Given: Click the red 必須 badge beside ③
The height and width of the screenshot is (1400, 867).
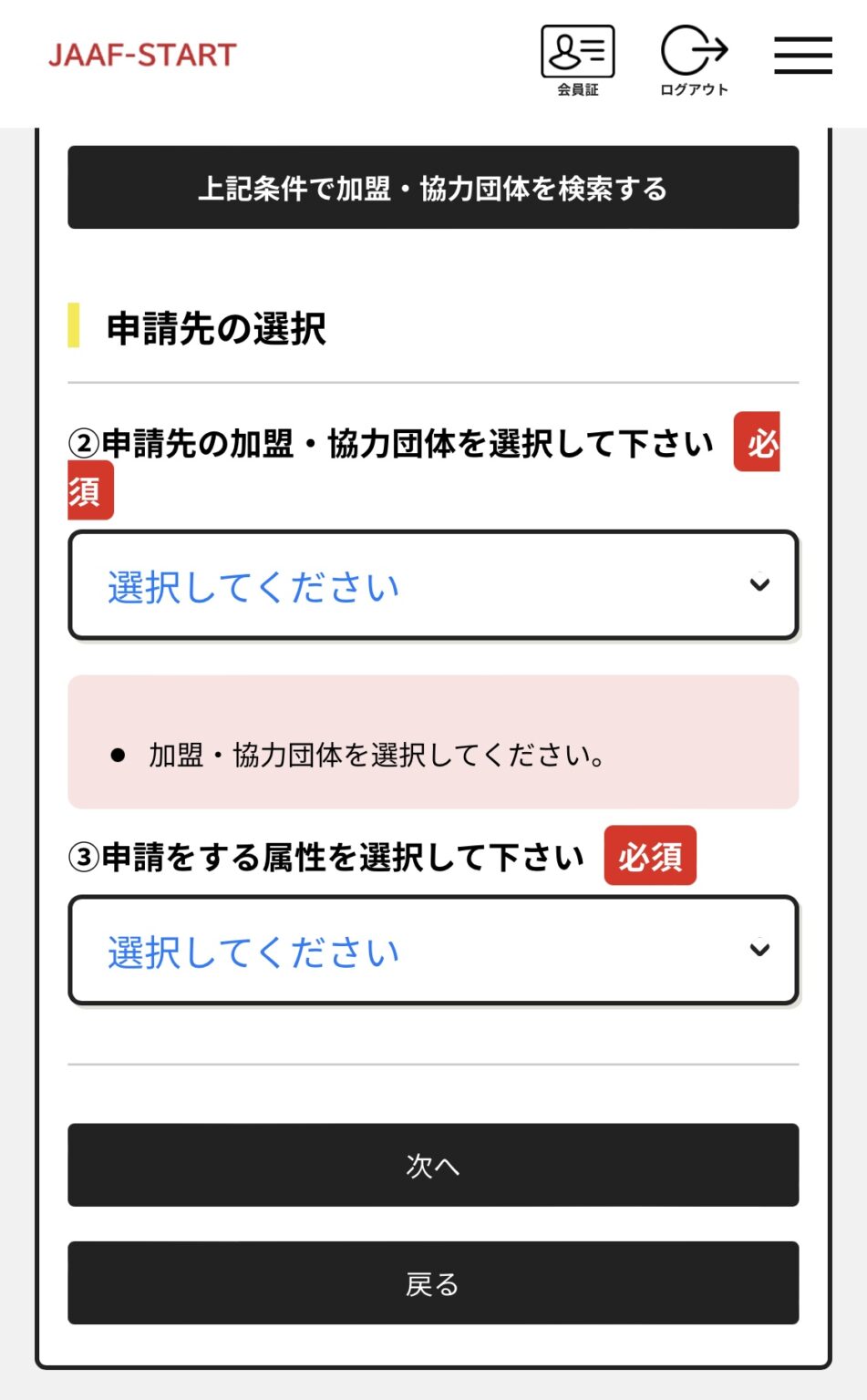Looking at the screenshot, I should click(650, 856).
